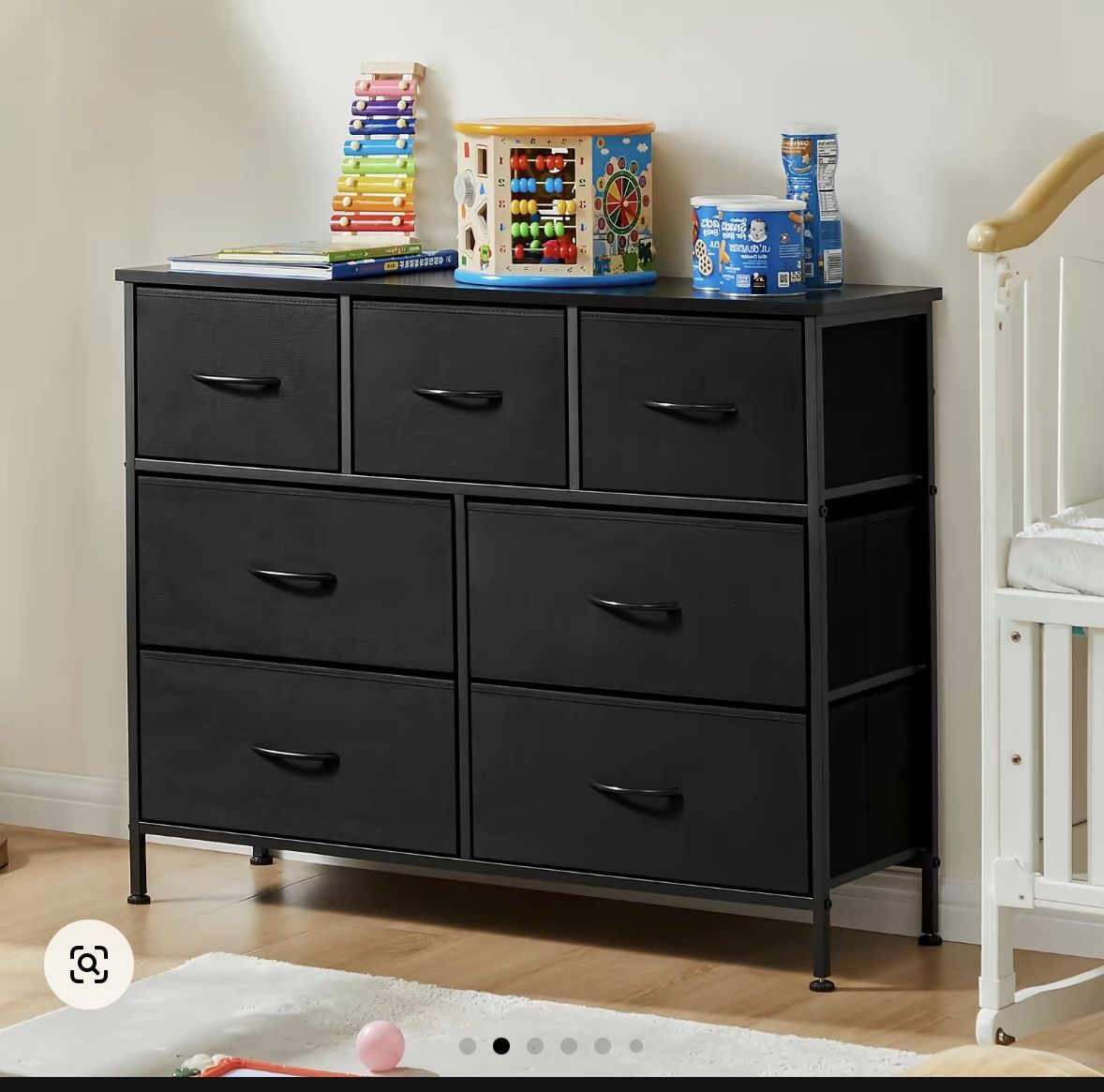Jump to the first image dot
This screenshot has width=1104, height=1092.
[x=468, y=1045]
